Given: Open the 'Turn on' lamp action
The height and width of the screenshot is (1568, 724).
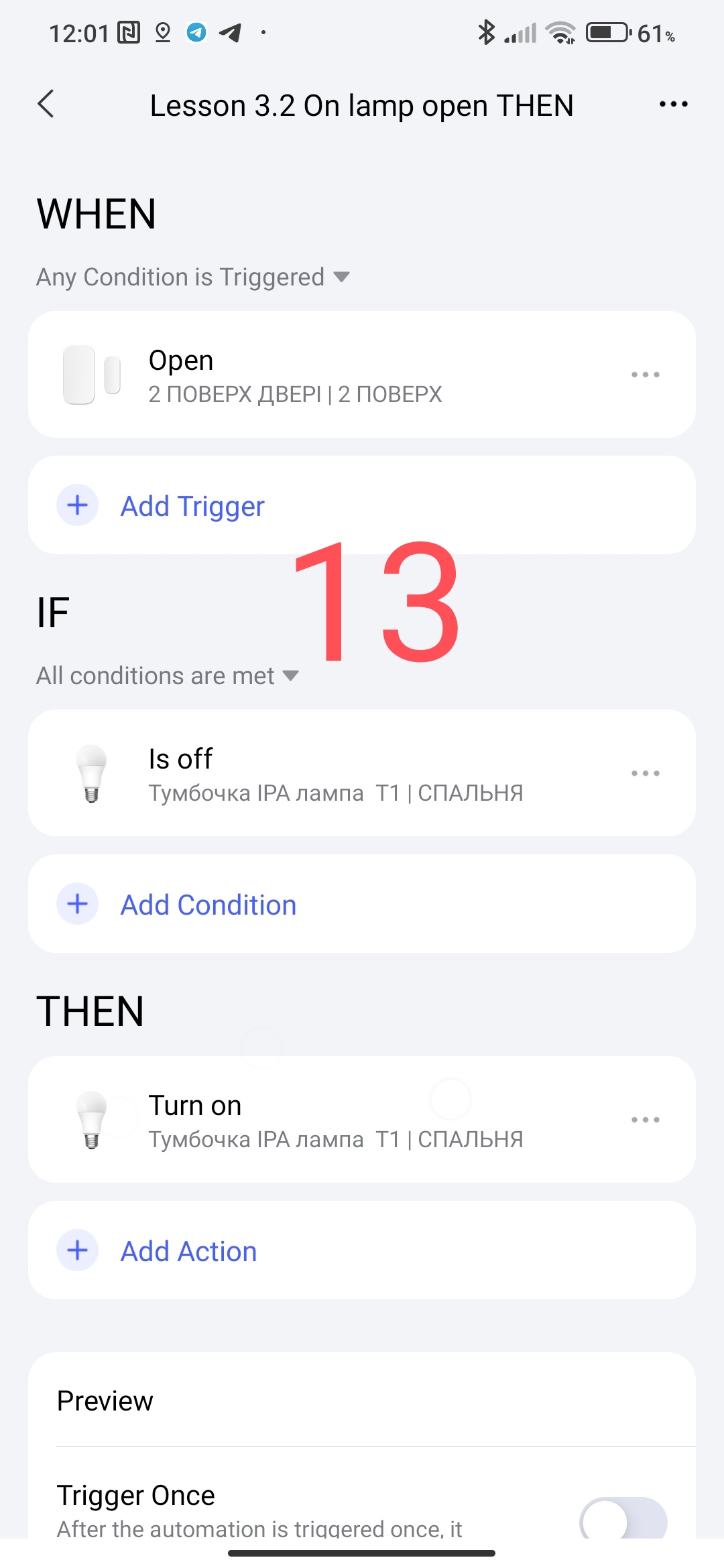Looking at the screenshot, I should pos(335,1120).
